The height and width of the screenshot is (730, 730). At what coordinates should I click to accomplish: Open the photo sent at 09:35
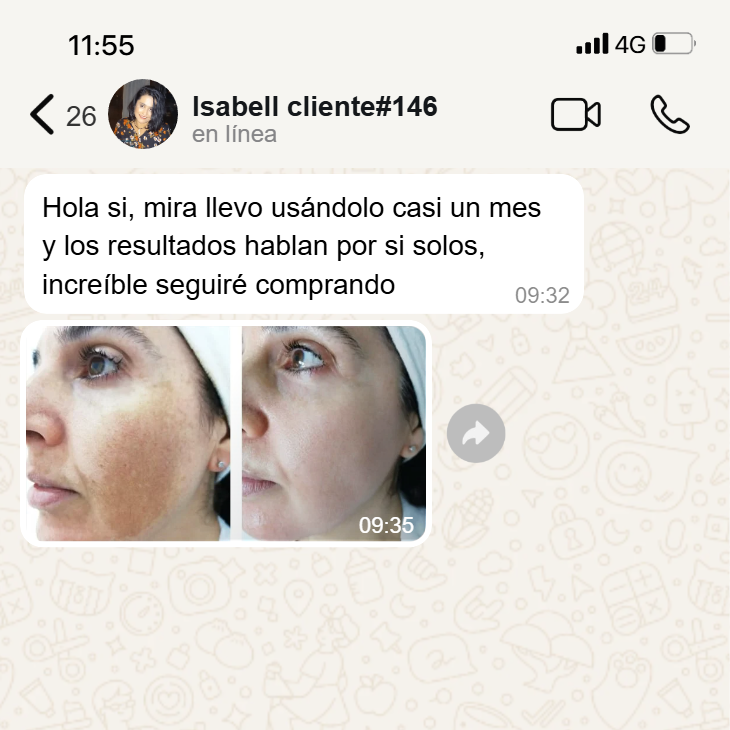pyautogui.click(x=226, y=433)
